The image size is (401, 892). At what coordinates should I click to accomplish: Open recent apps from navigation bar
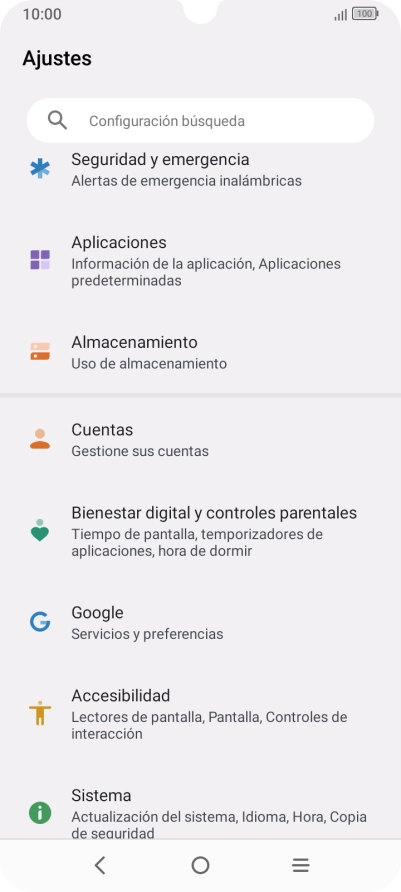pyautogui.click(x=300, y=865)
